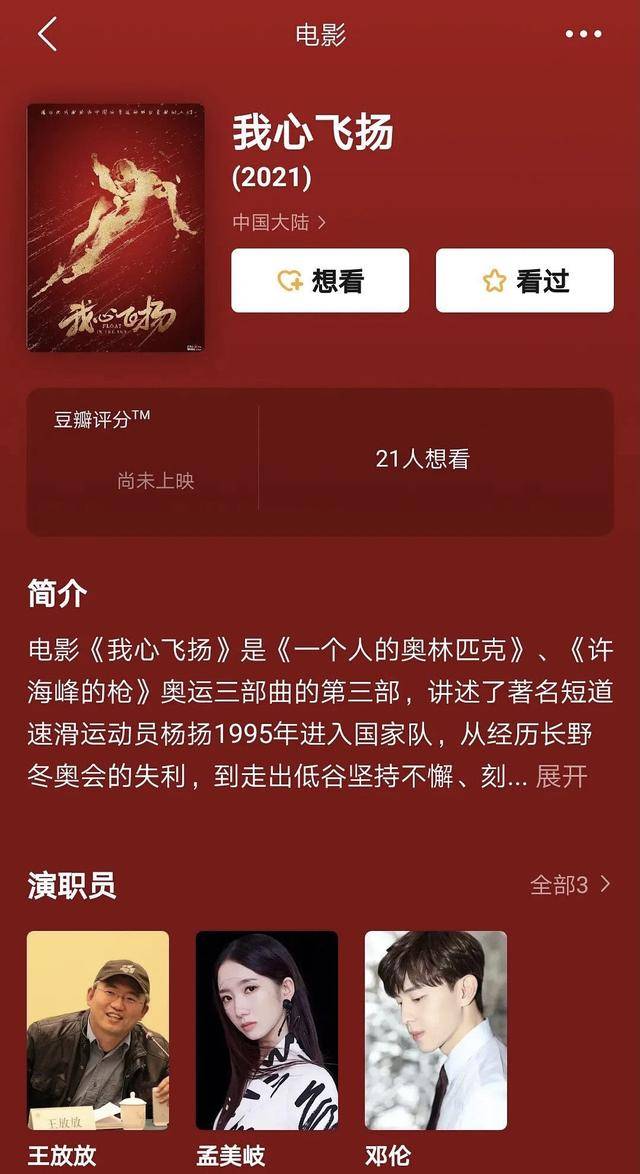Mark the movie as 想看
The width and height of the screenshot is (640, 1174).
[320, 281]
